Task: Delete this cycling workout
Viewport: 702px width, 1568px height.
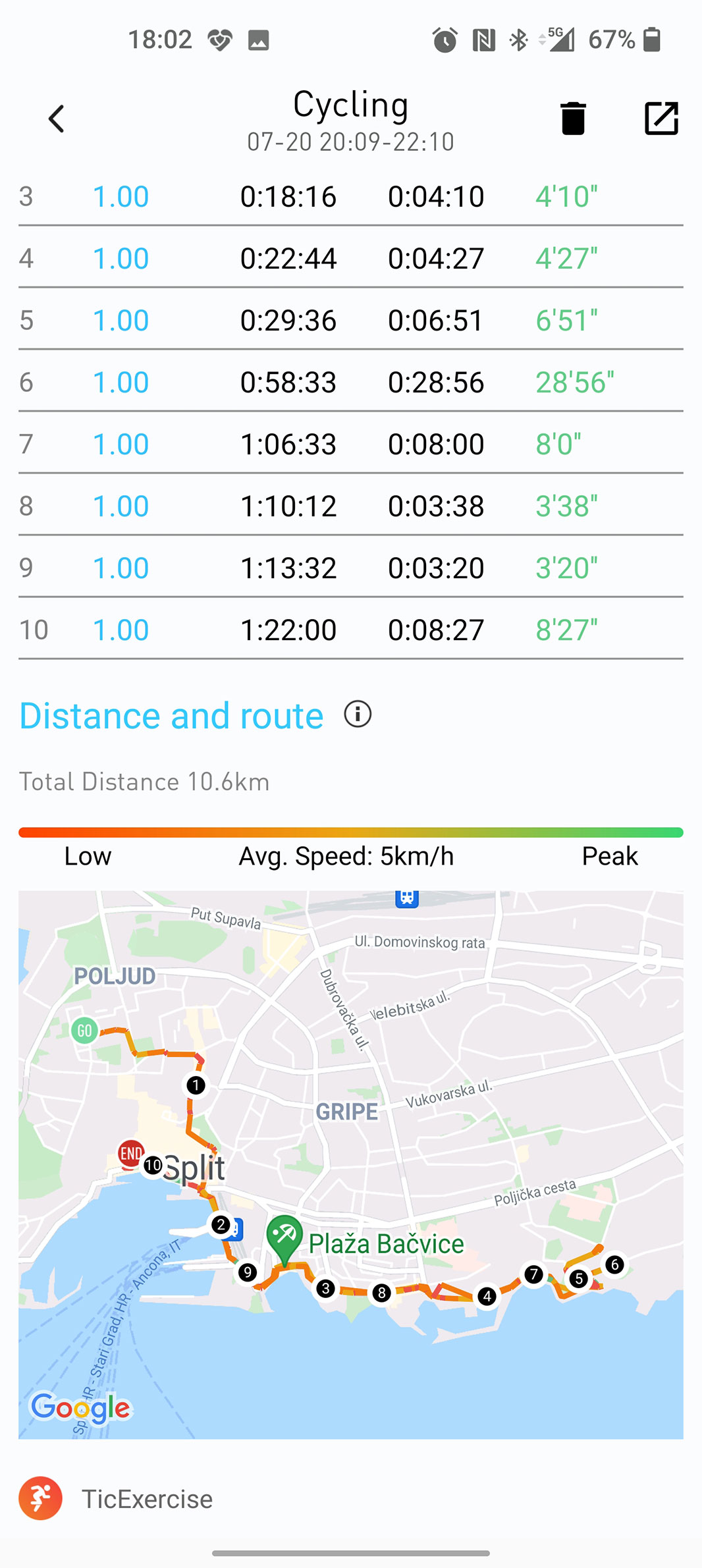Action: [573, 119]
